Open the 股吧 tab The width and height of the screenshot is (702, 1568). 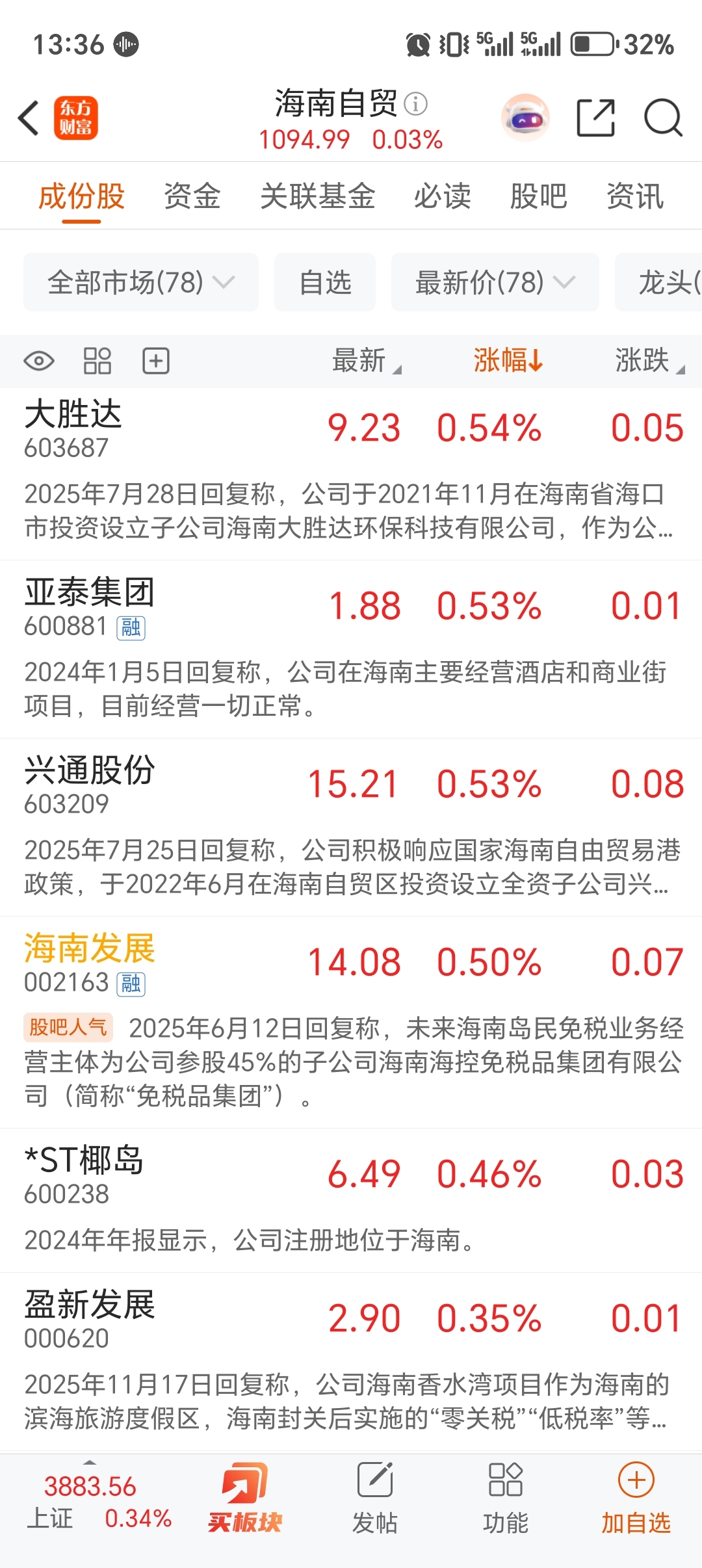tap(539, 196)
